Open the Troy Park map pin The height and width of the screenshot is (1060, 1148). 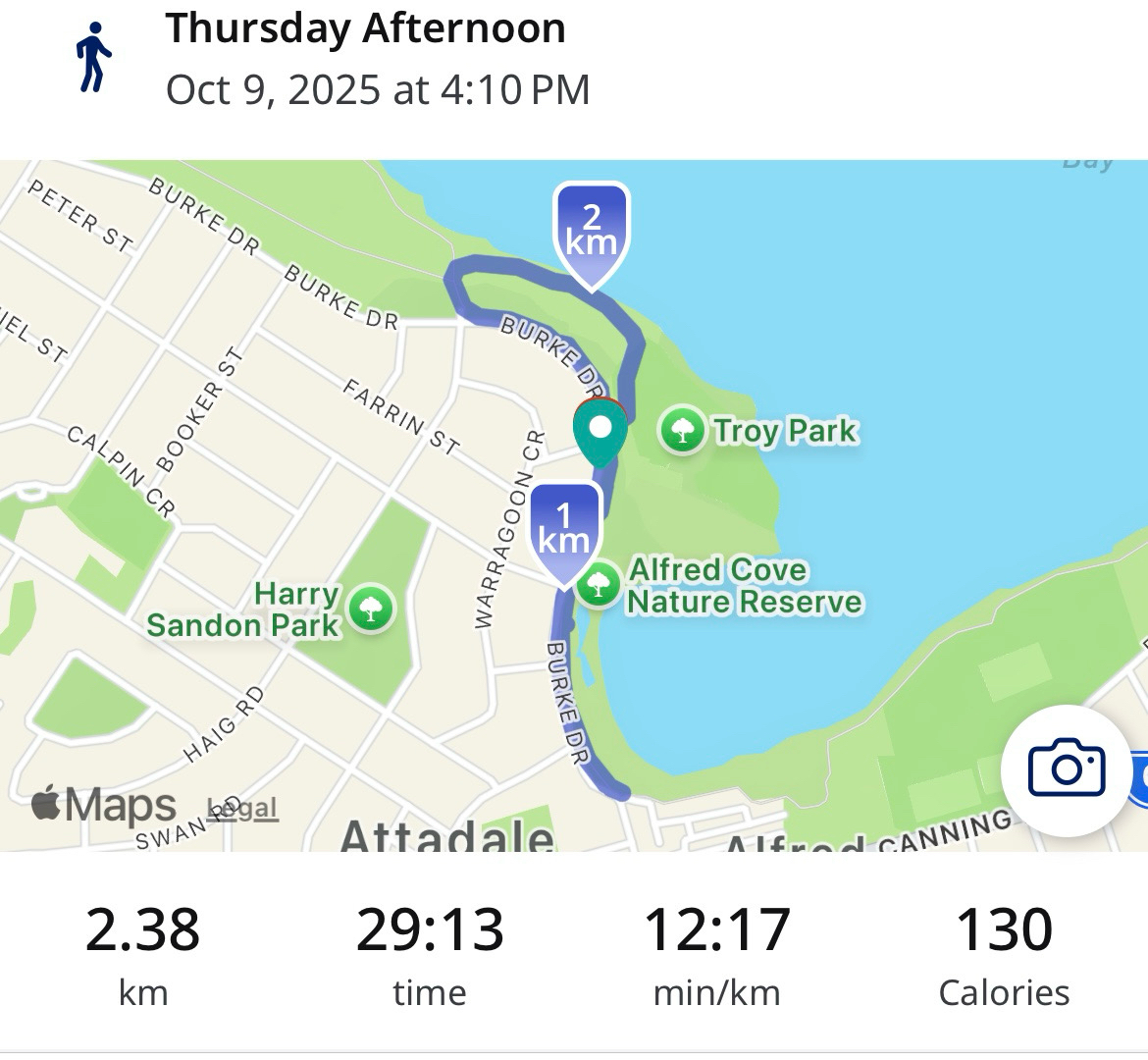click(682, 430)
